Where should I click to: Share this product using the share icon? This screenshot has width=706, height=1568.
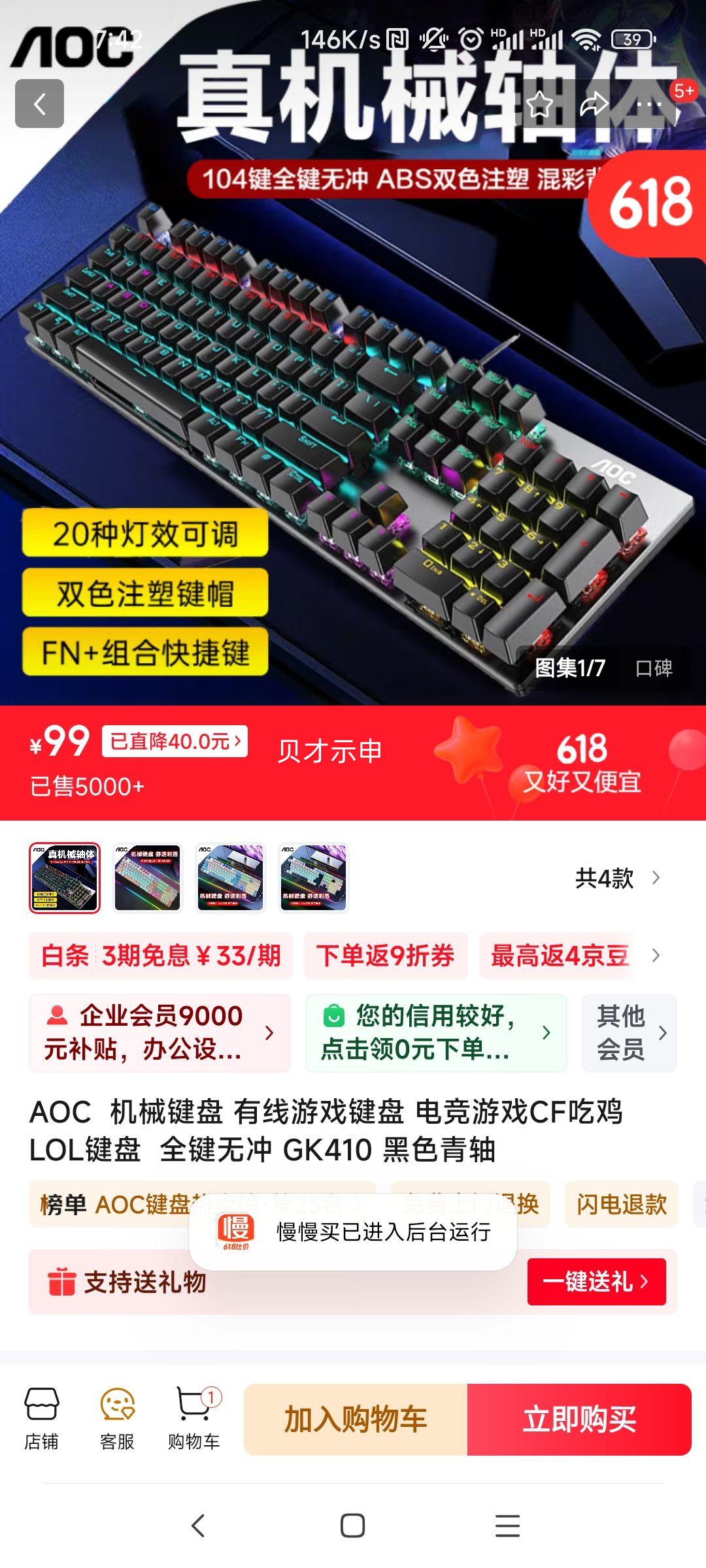pyautogui.click(x=594, y=103)
